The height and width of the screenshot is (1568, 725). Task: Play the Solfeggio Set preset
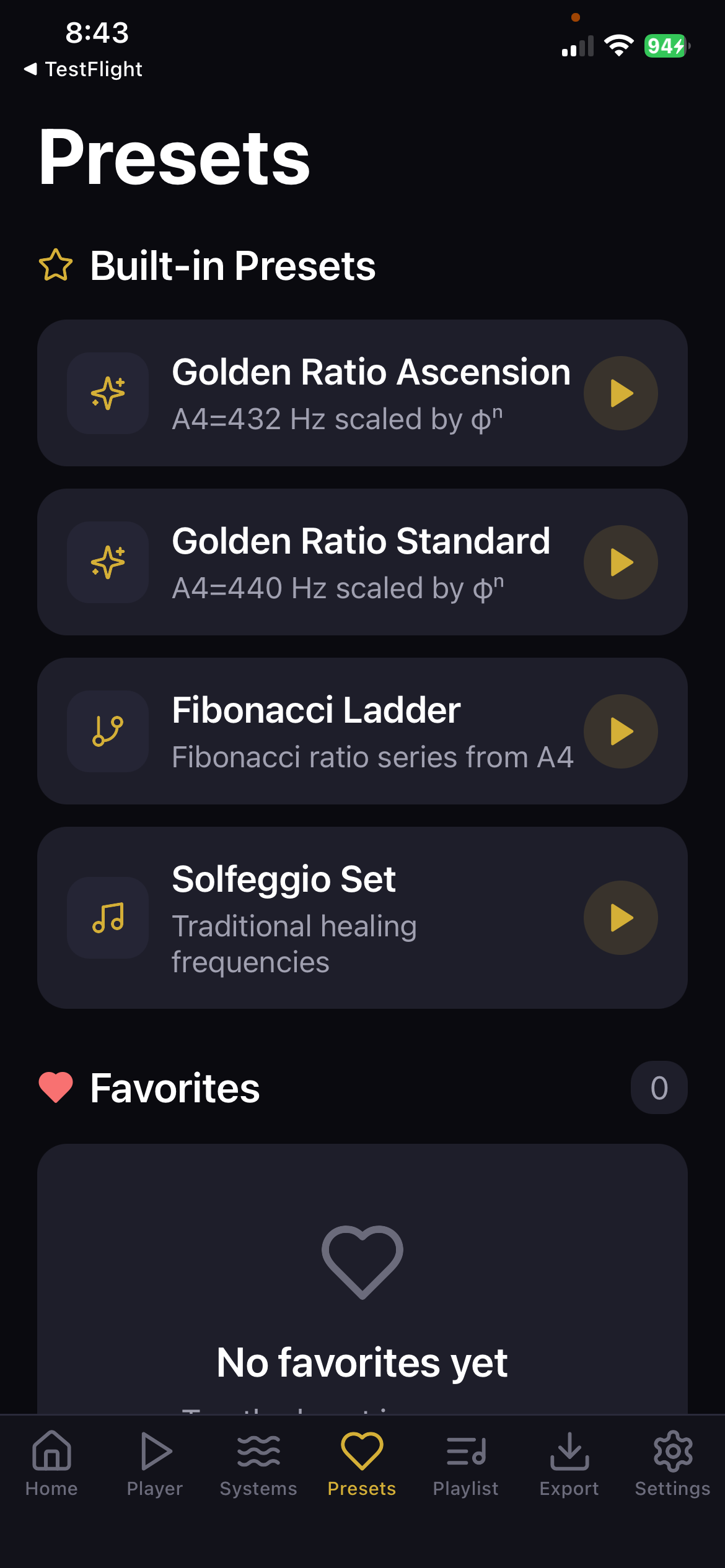tap(620, 918)
